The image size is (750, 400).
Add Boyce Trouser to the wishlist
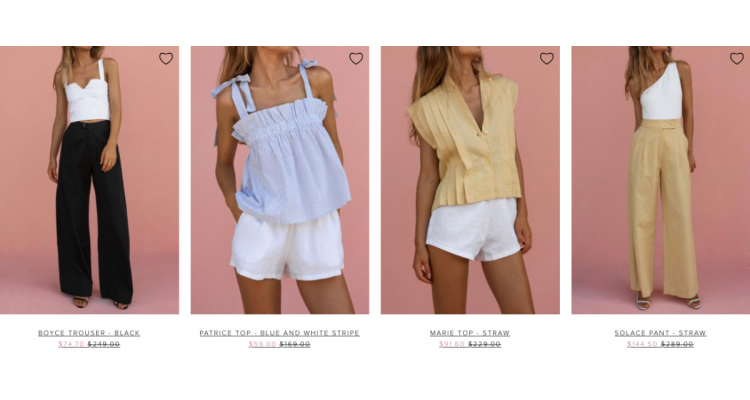coord(166,59)
